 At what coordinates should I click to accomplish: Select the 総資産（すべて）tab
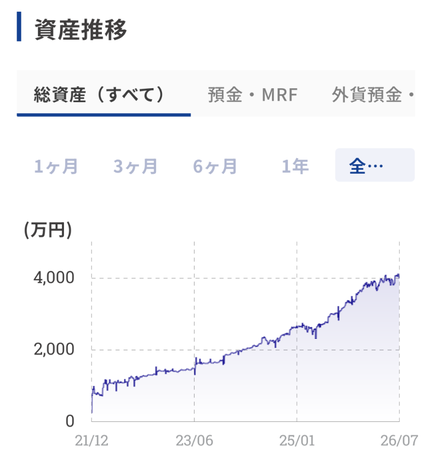point(104,94)
